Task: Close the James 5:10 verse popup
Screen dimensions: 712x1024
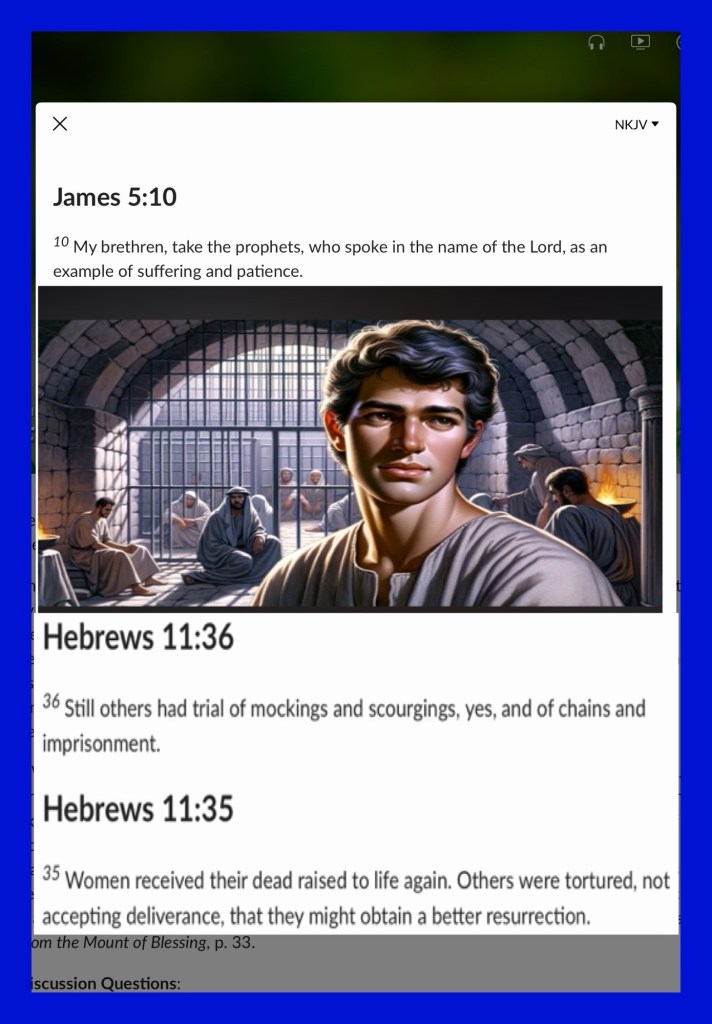Action: coord(59,123)
